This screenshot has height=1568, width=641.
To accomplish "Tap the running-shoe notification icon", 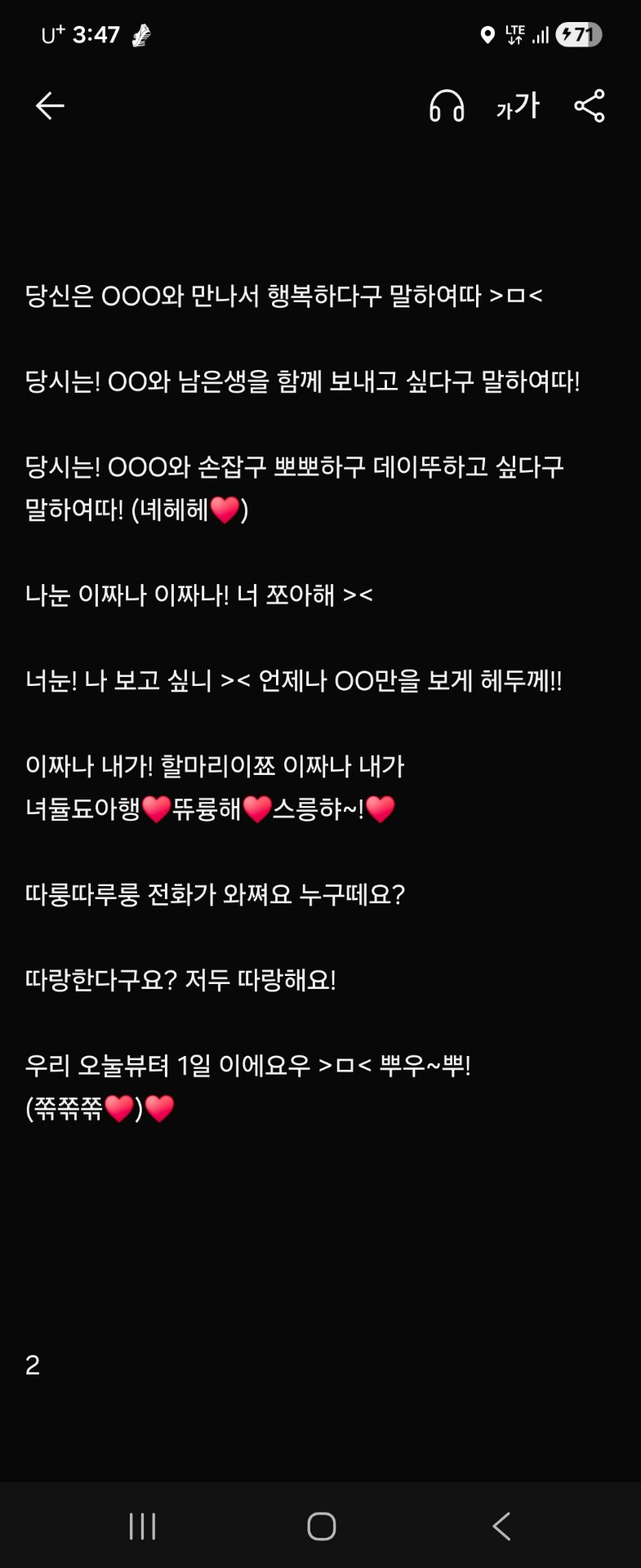I will point(140,33).
